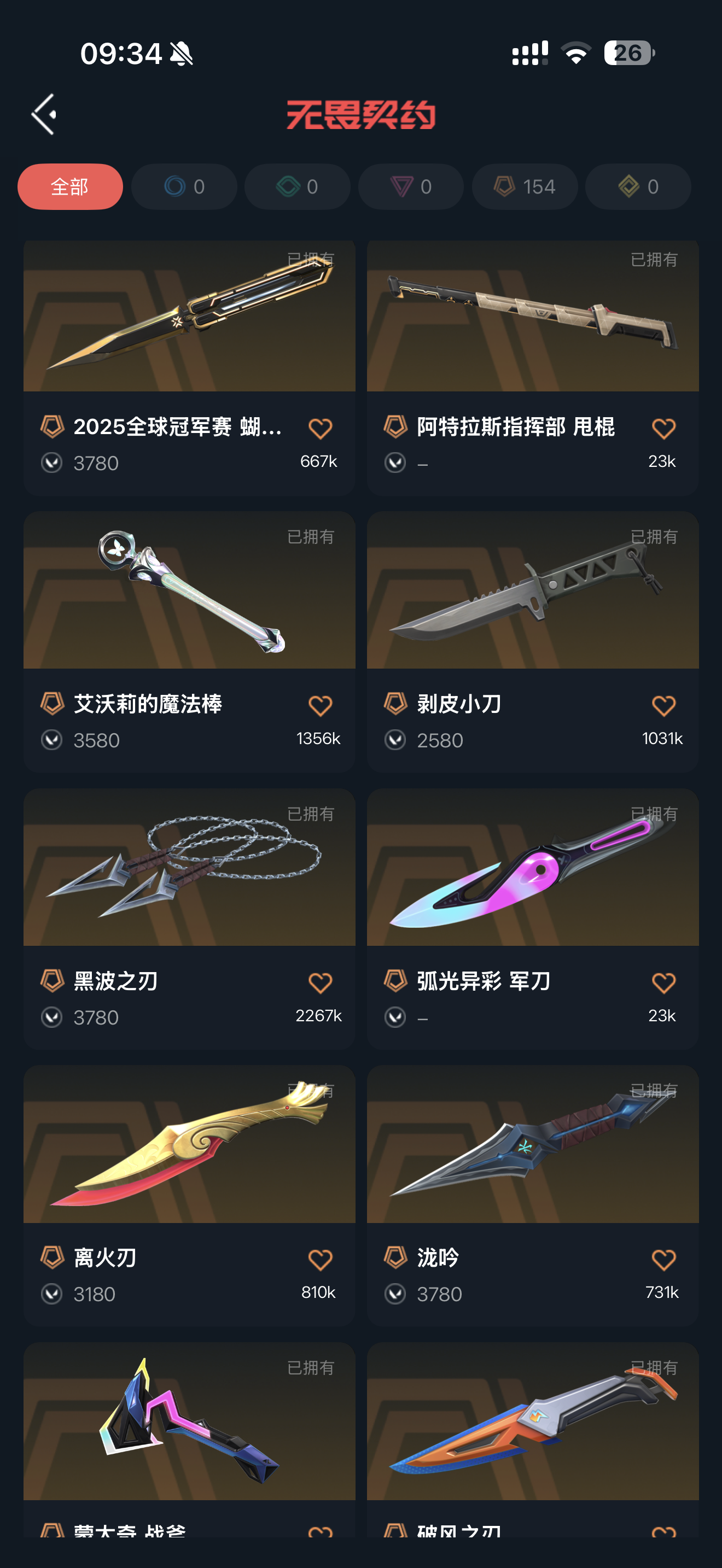Like the 泷吟 skin
722x1568 pixels.
[663, 1260]
